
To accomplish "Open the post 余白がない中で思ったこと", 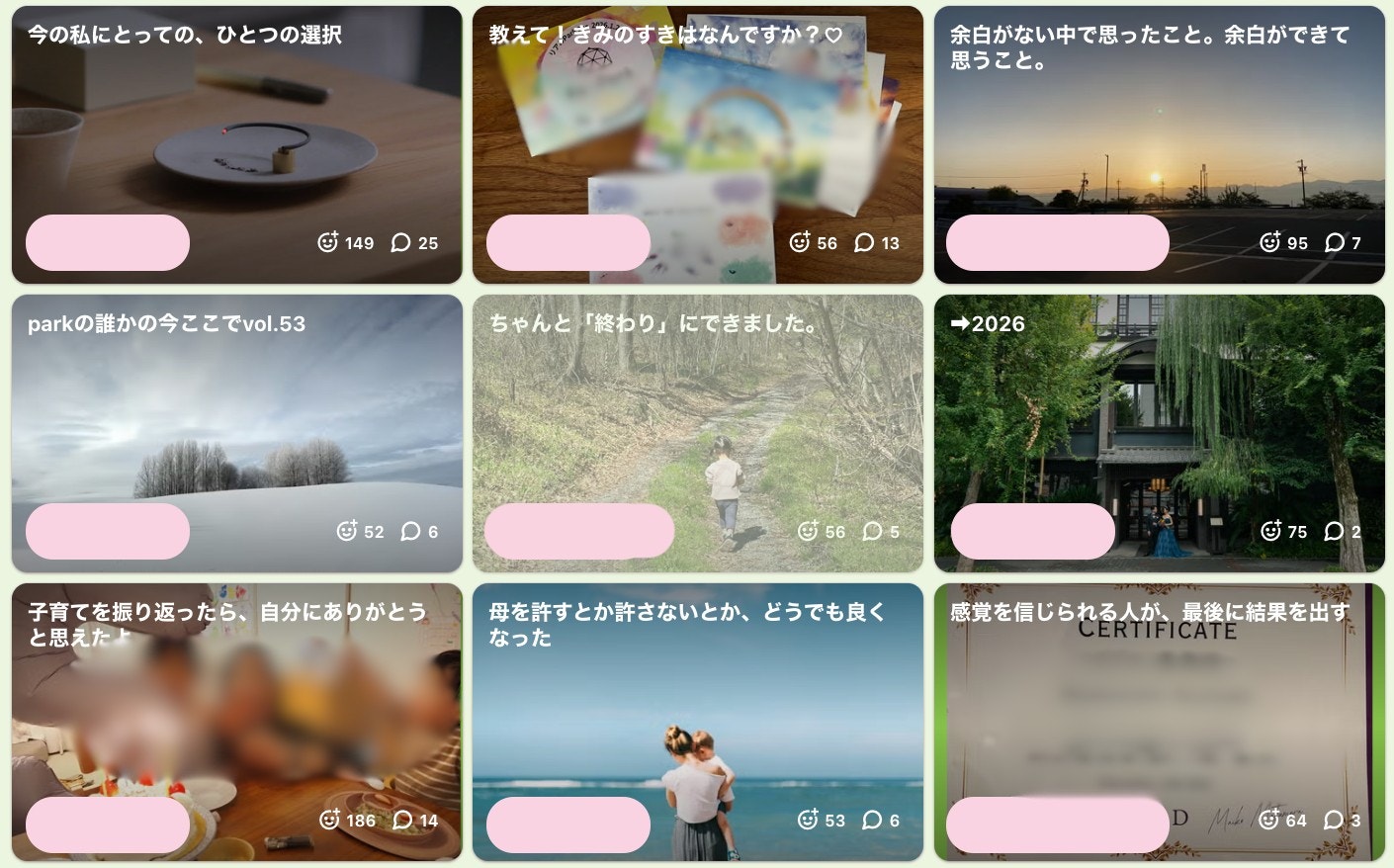I will 1159,129.
